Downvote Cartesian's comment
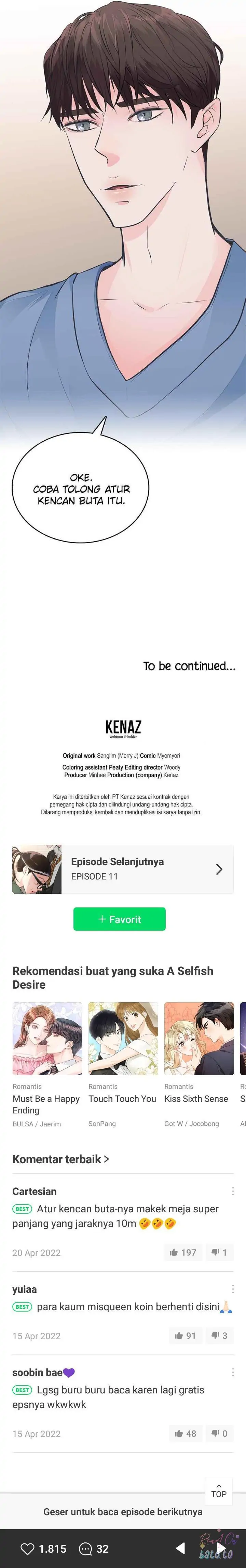The width and height of the screenshot is (246, 1568). [219, 1252]
